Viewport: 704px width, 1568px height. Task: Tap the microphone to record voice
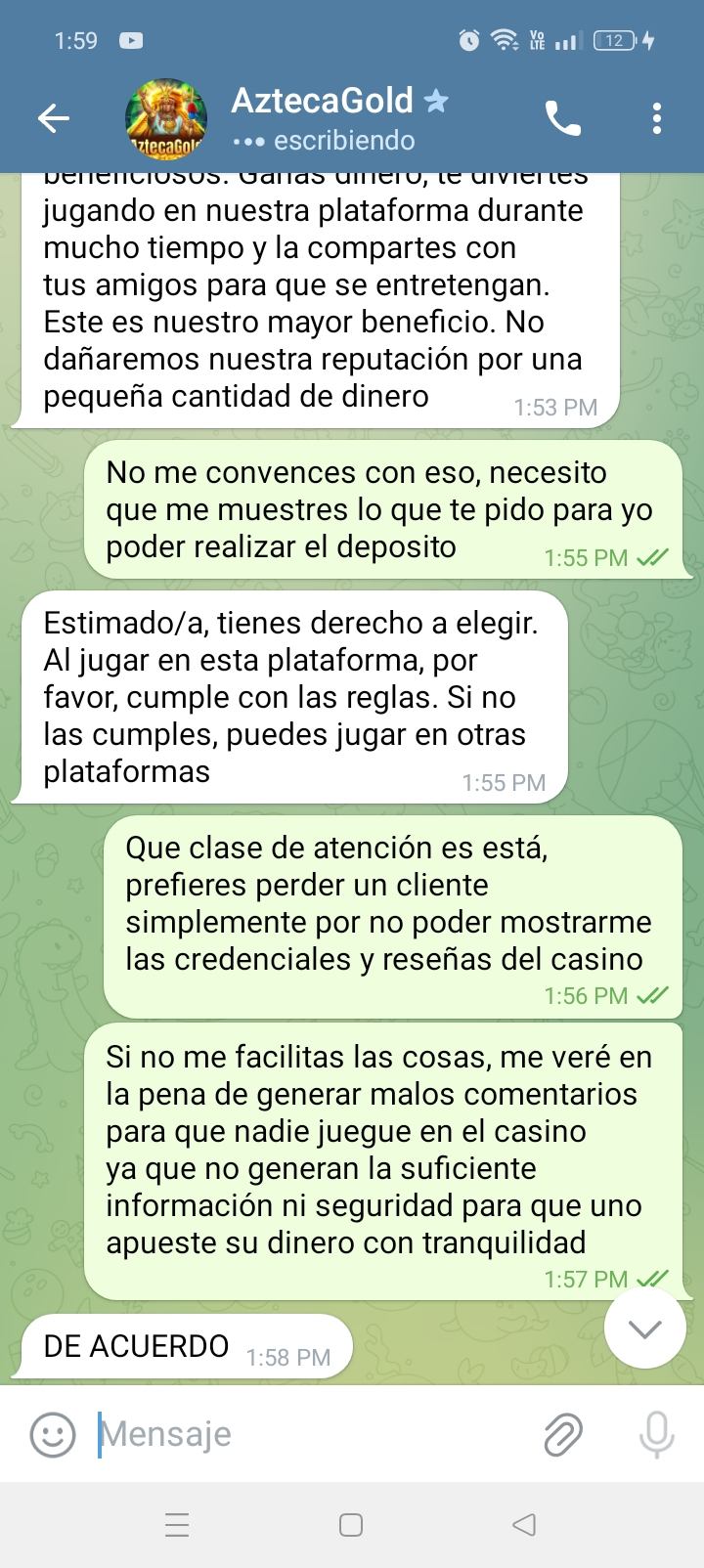pos(656,1434)
